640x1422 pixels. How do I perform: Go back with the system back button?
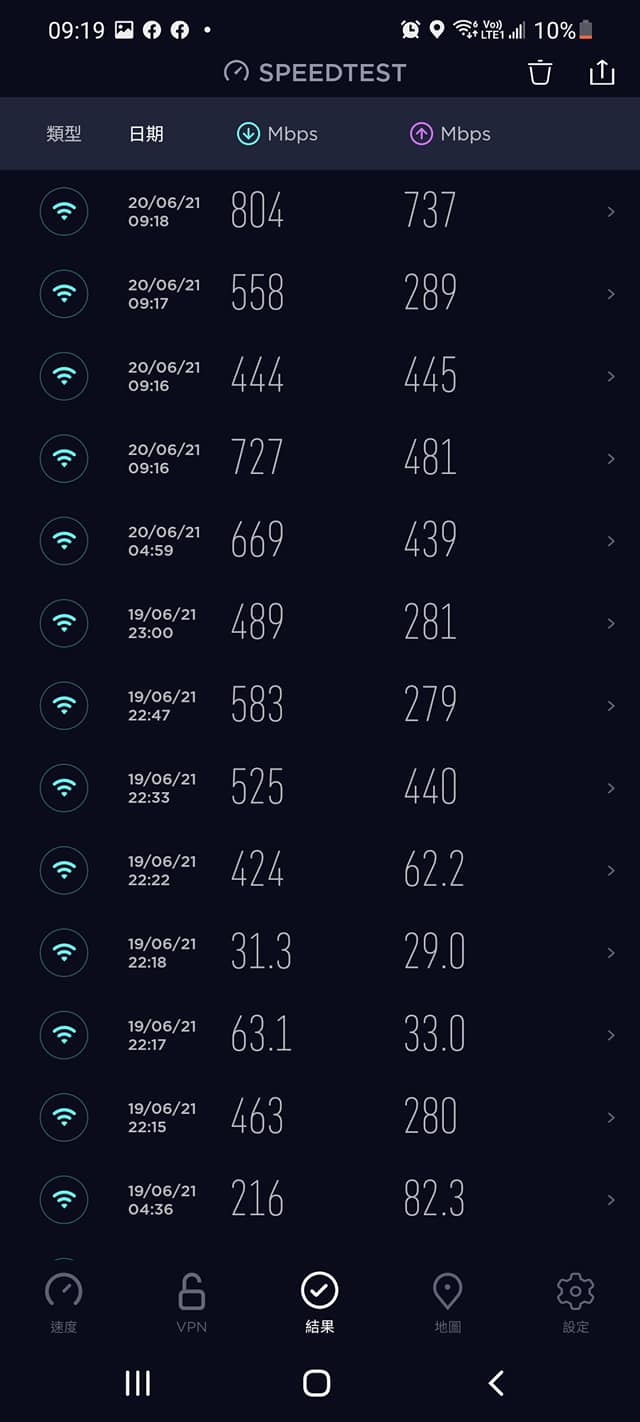(496, 1383)
